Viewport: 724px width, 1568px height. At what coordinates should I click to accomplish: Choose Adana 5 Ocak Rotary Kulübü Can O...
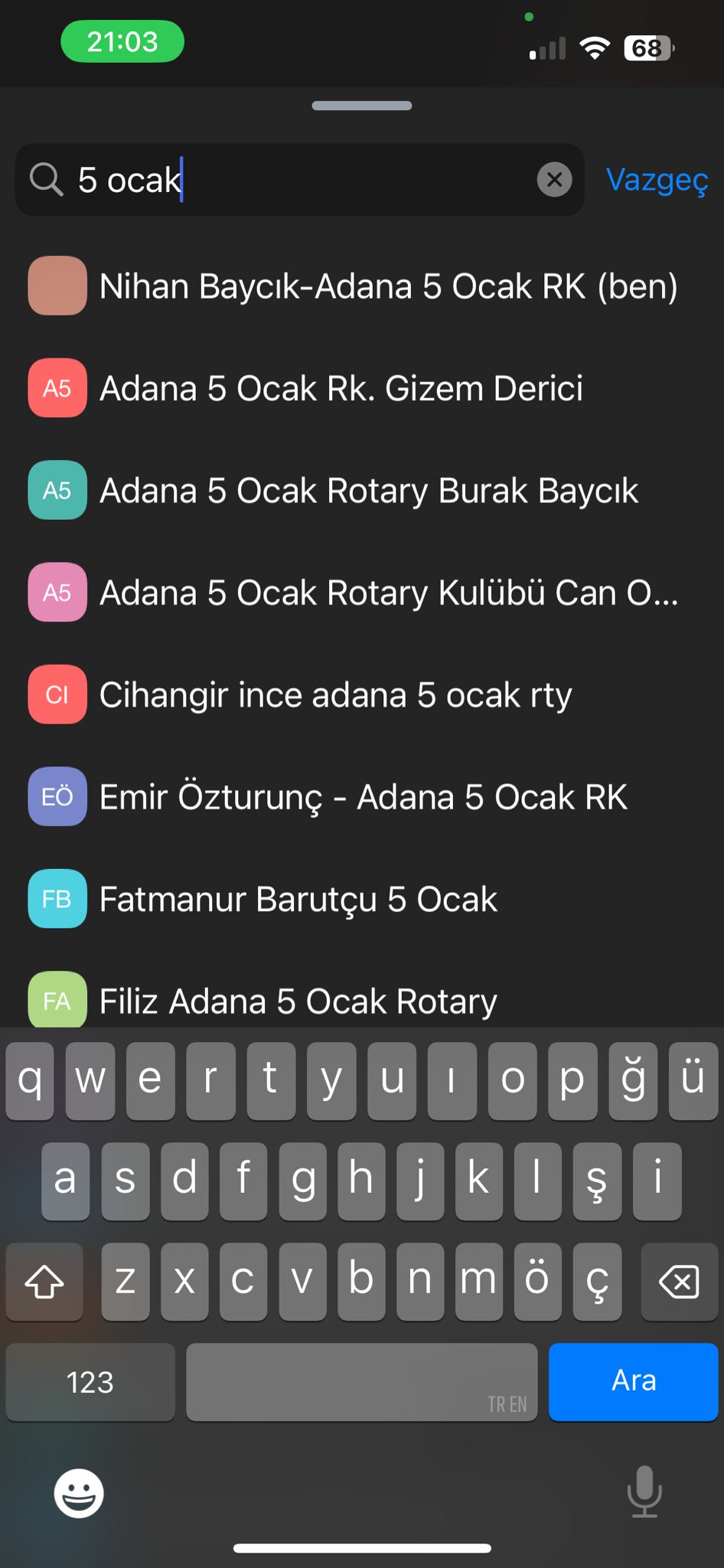point(362,593)
